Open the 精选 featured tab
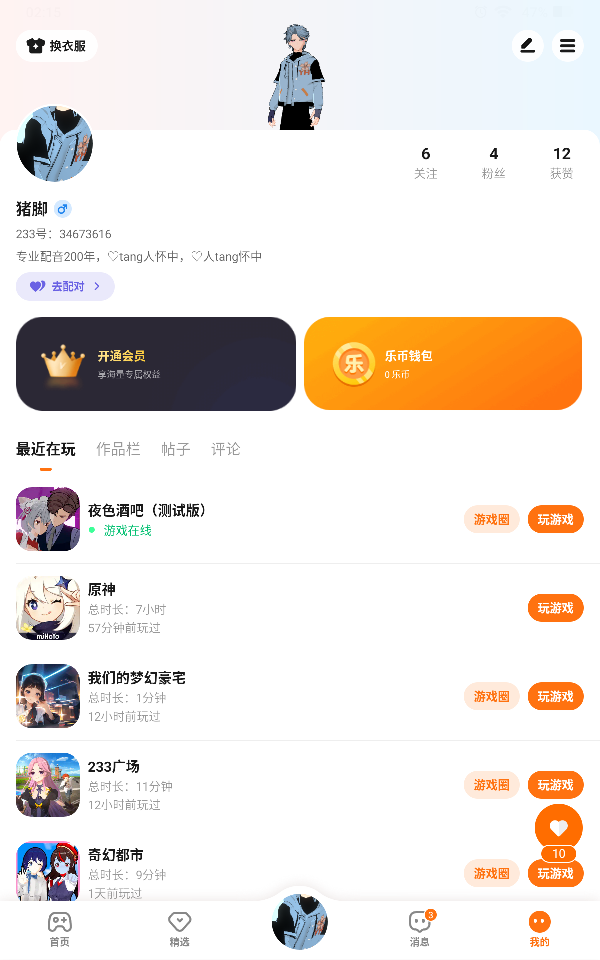 click(x=180, y=928)
